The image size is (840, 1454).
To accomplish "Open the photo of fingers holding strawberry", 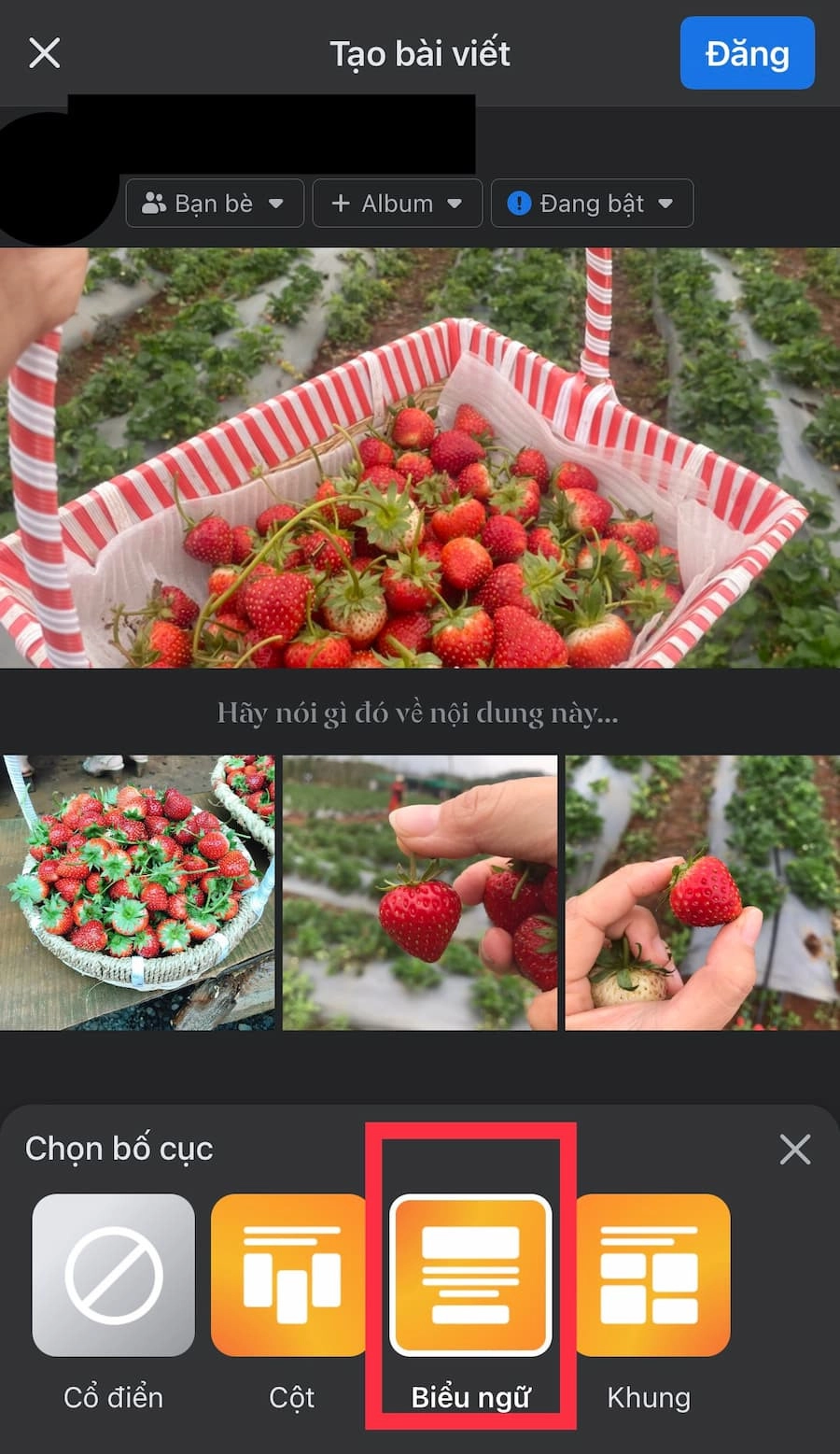I will click(x=420, y=892).
